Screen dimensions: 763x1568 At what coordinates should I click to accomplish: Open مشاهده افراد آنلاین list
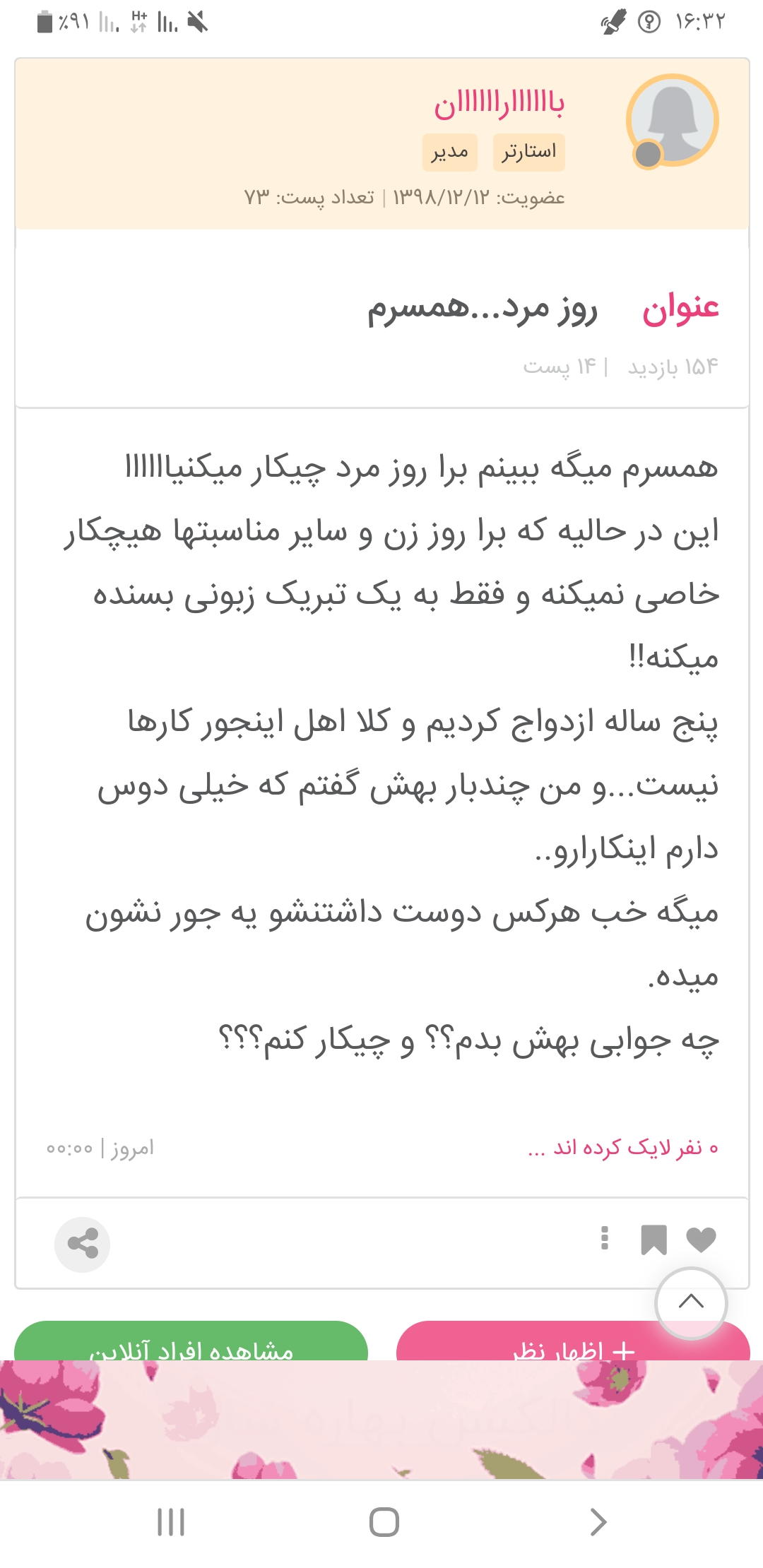click(x=191, y=1344)
